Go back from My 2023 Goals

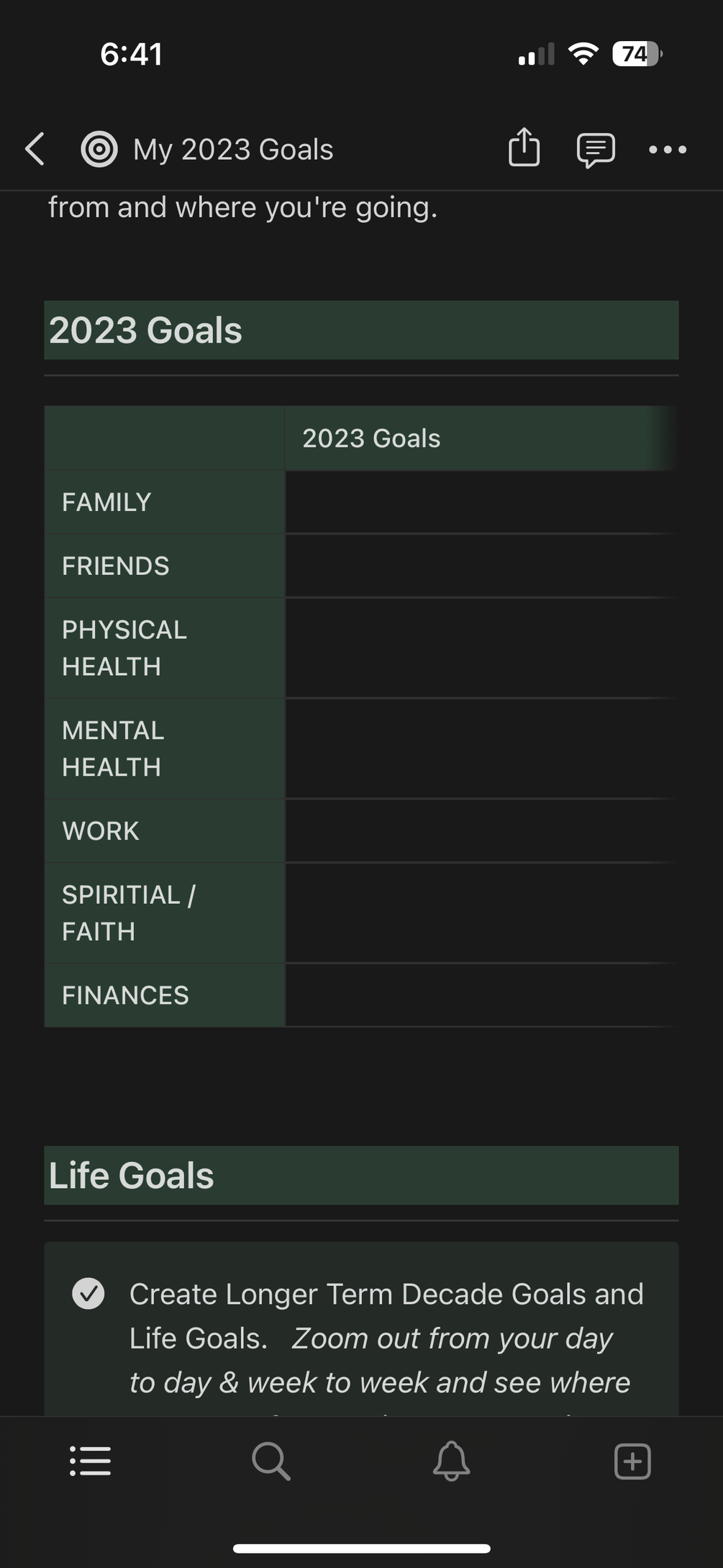pos(35,149)
